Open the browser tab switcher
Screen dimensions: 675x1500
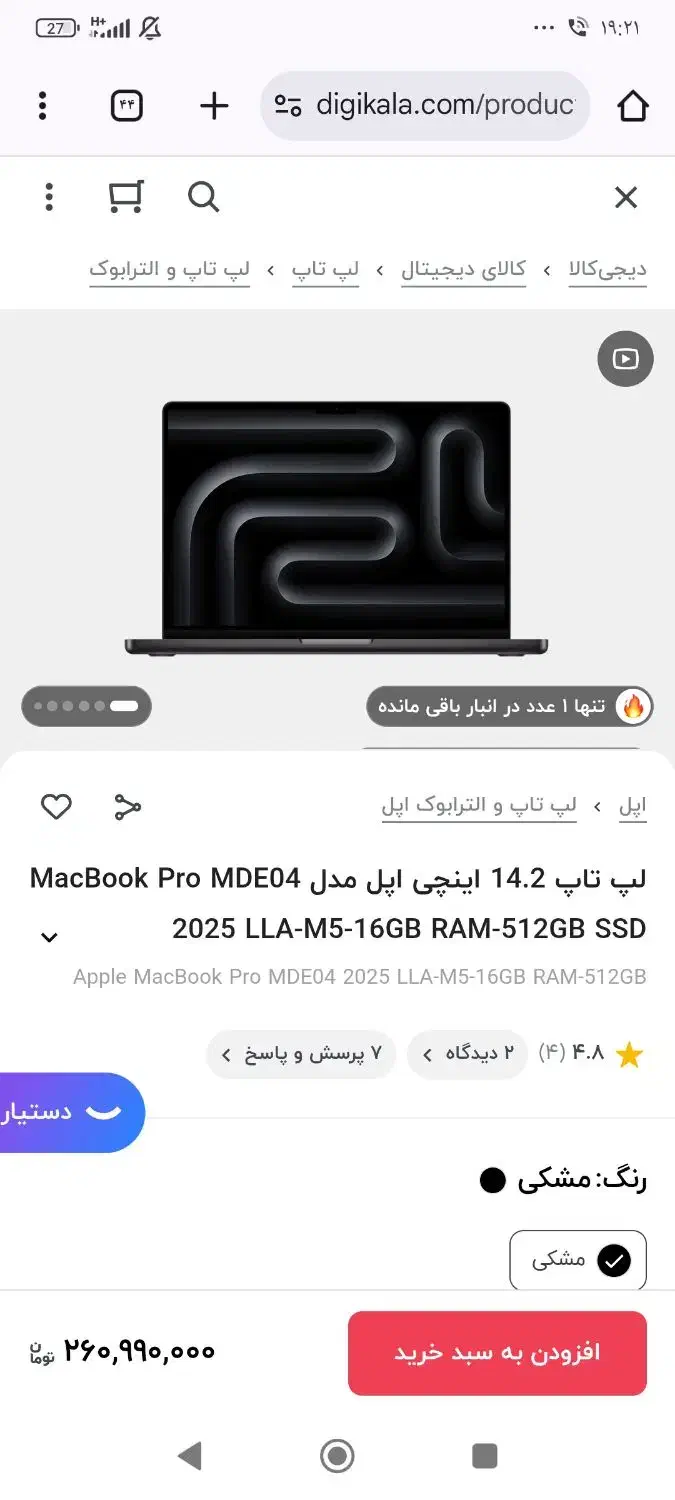(x=127, y=106)
